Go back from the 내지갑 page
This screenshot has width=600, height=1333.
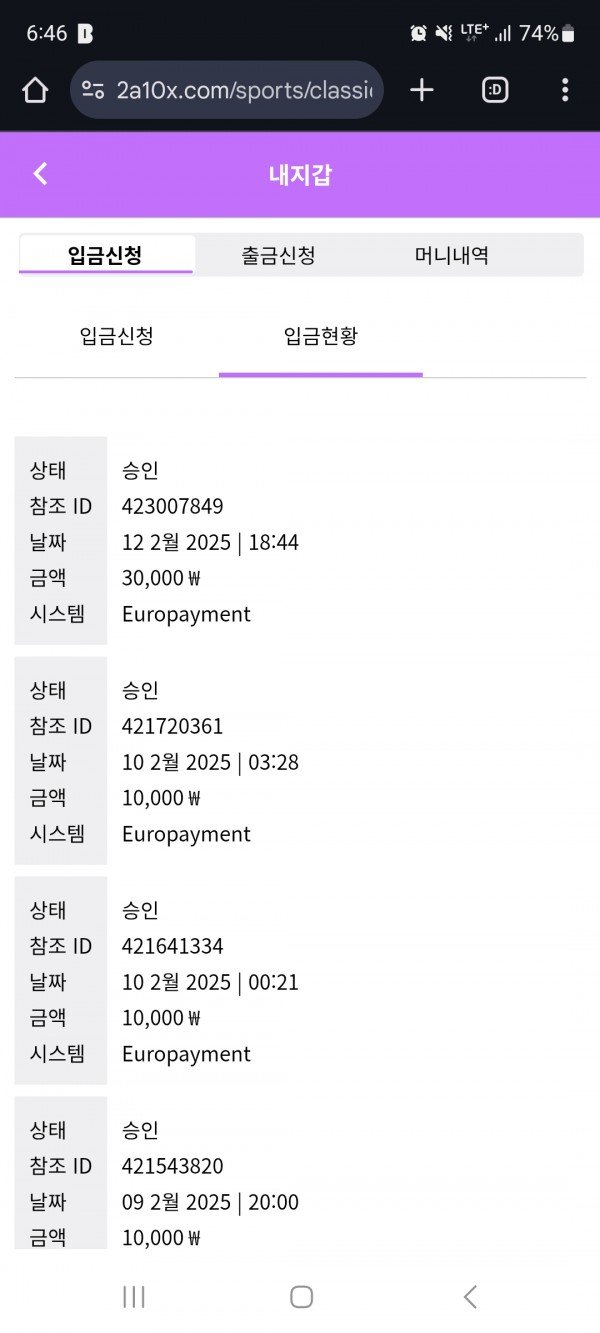pyautogui.click(x=40, y=174)
